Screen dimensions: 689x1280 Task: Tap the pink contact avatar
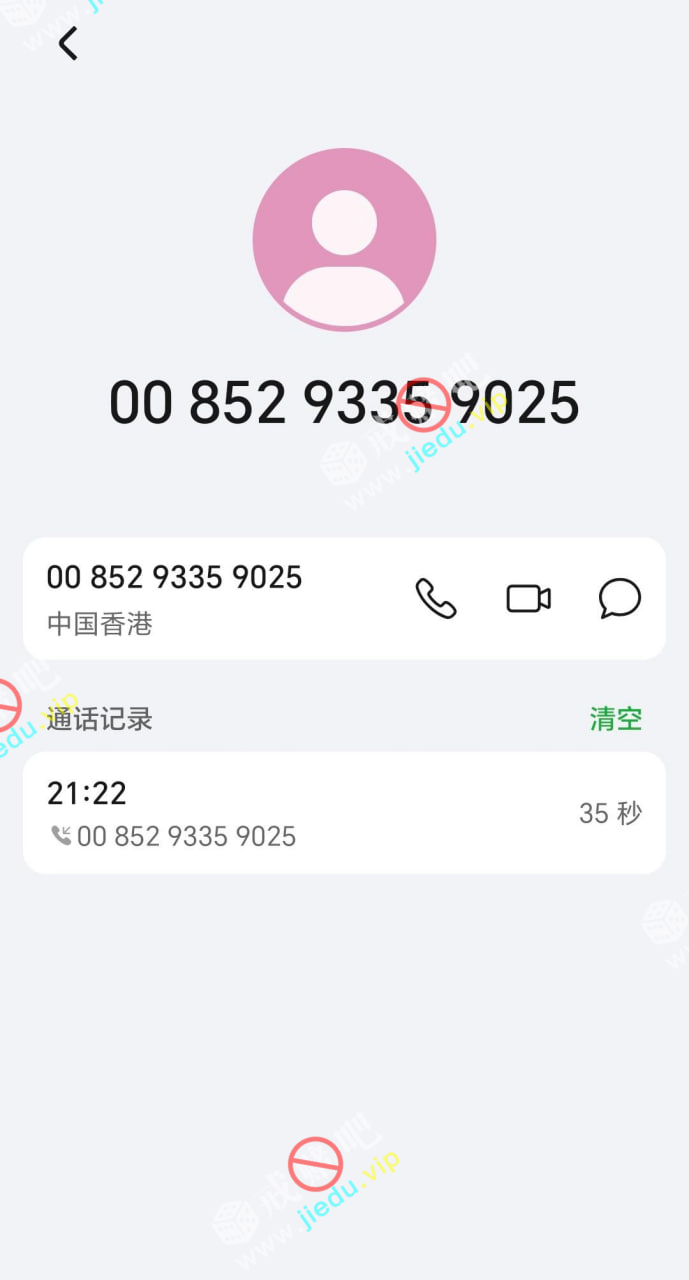click(x=344, y=239)
